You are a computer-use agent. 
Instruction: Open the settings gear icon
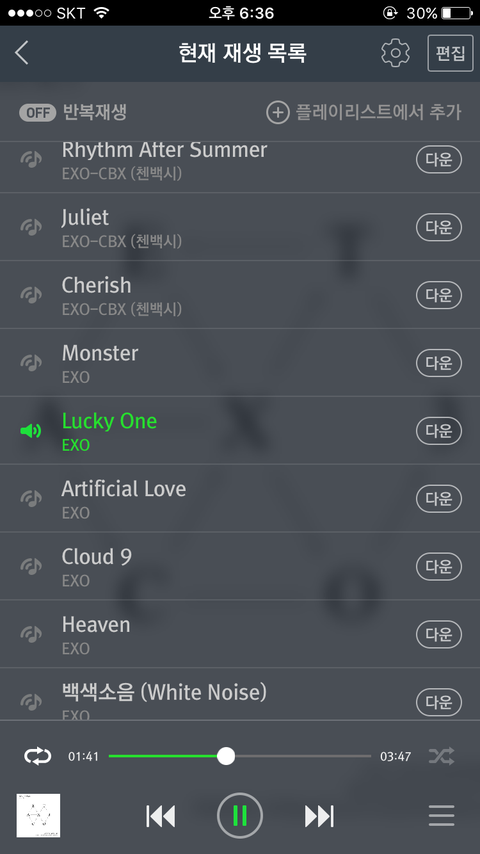point(395,53)
